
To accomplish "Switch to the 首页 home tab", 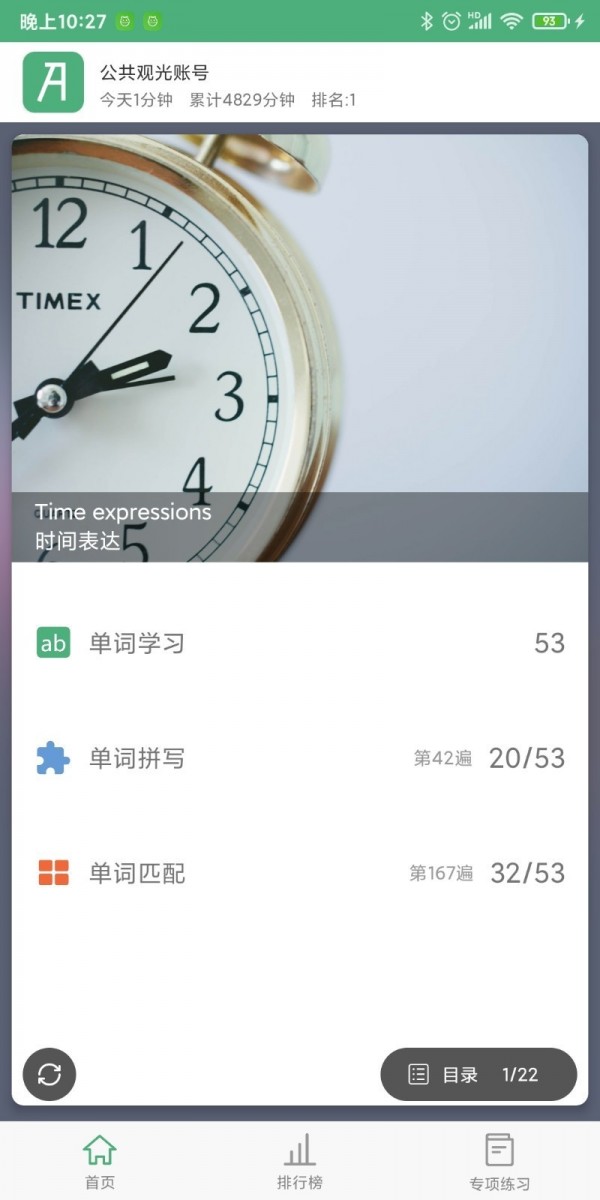I will coord(99,1161).
